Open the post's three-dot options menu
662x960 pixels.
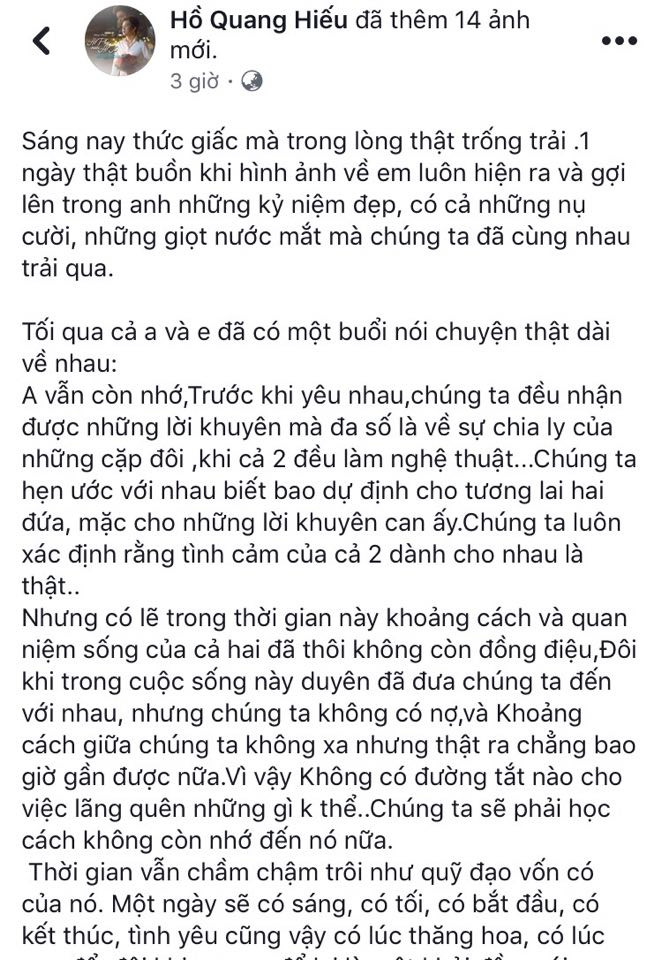tap(623, 41)
